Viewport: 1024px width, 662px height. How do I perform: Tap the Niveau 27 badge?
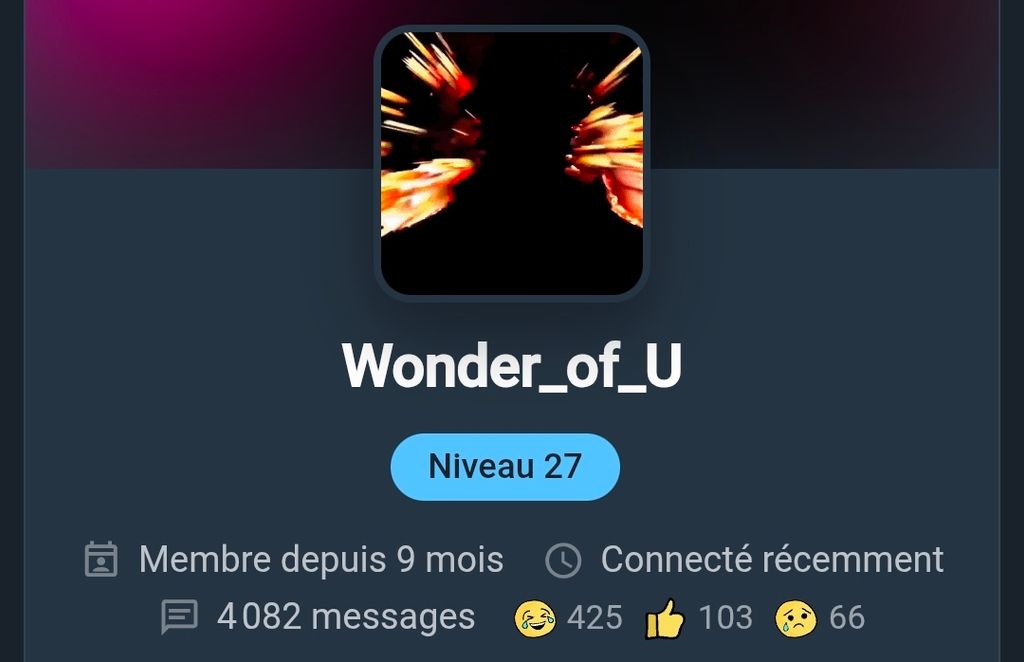point(505,467)
